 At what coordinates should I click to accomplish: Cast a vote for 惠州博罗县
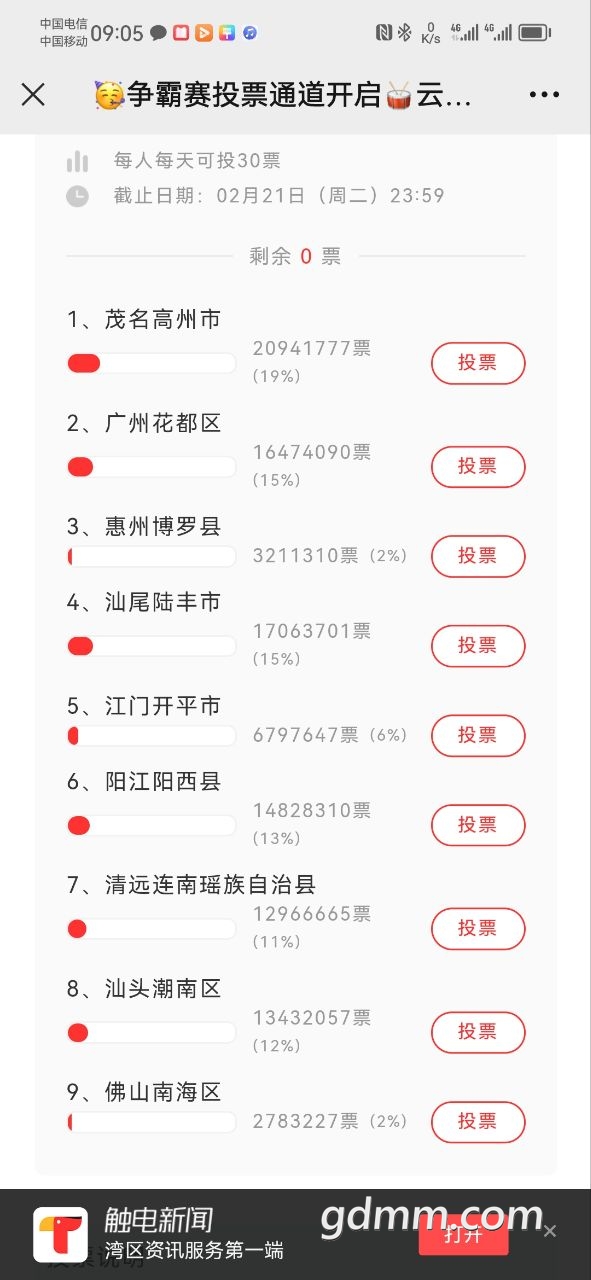click(x=478, y=556)
